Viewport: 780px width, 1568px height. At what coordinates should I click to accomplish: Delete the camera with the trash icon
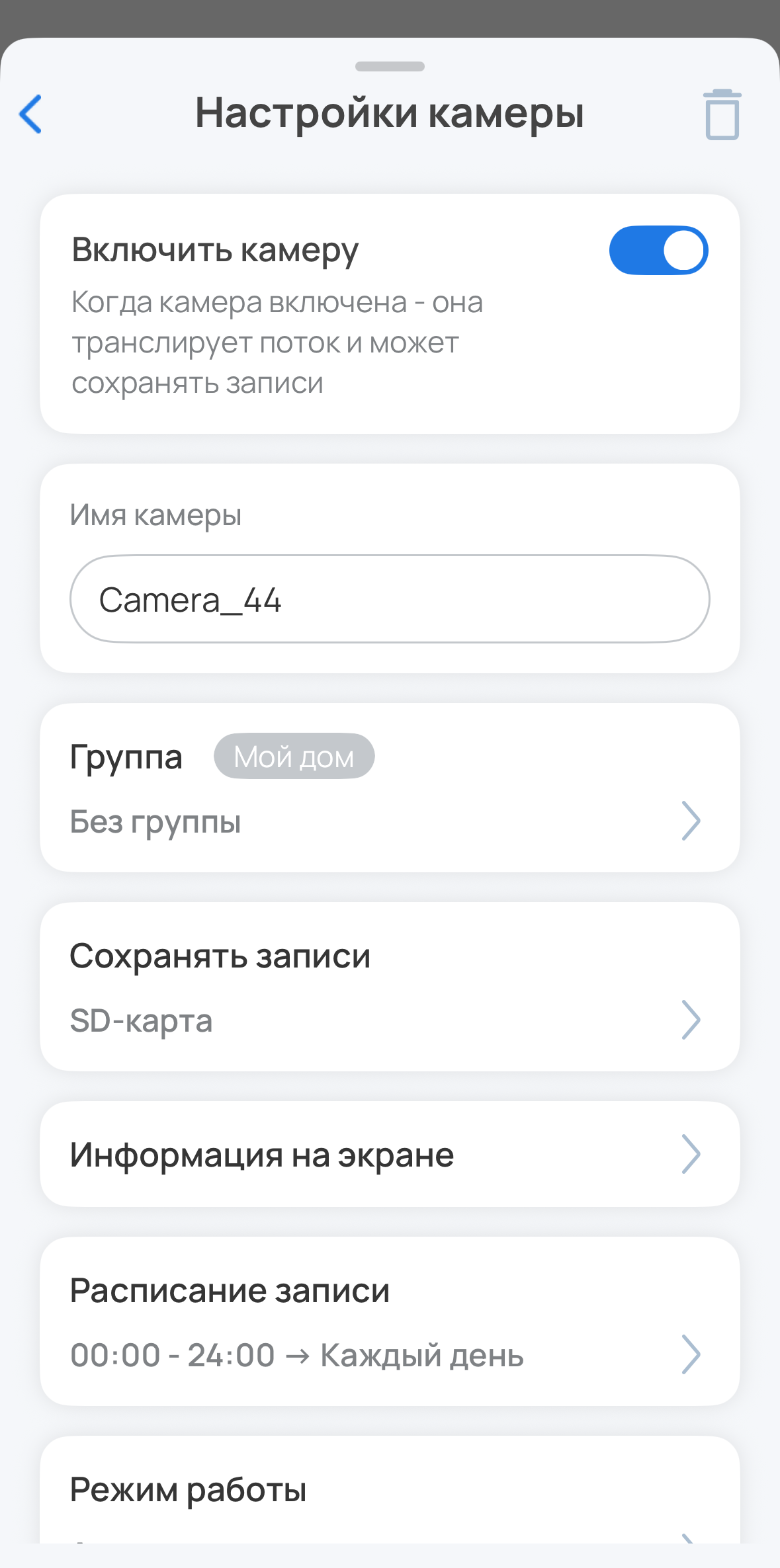coord(722,115)
